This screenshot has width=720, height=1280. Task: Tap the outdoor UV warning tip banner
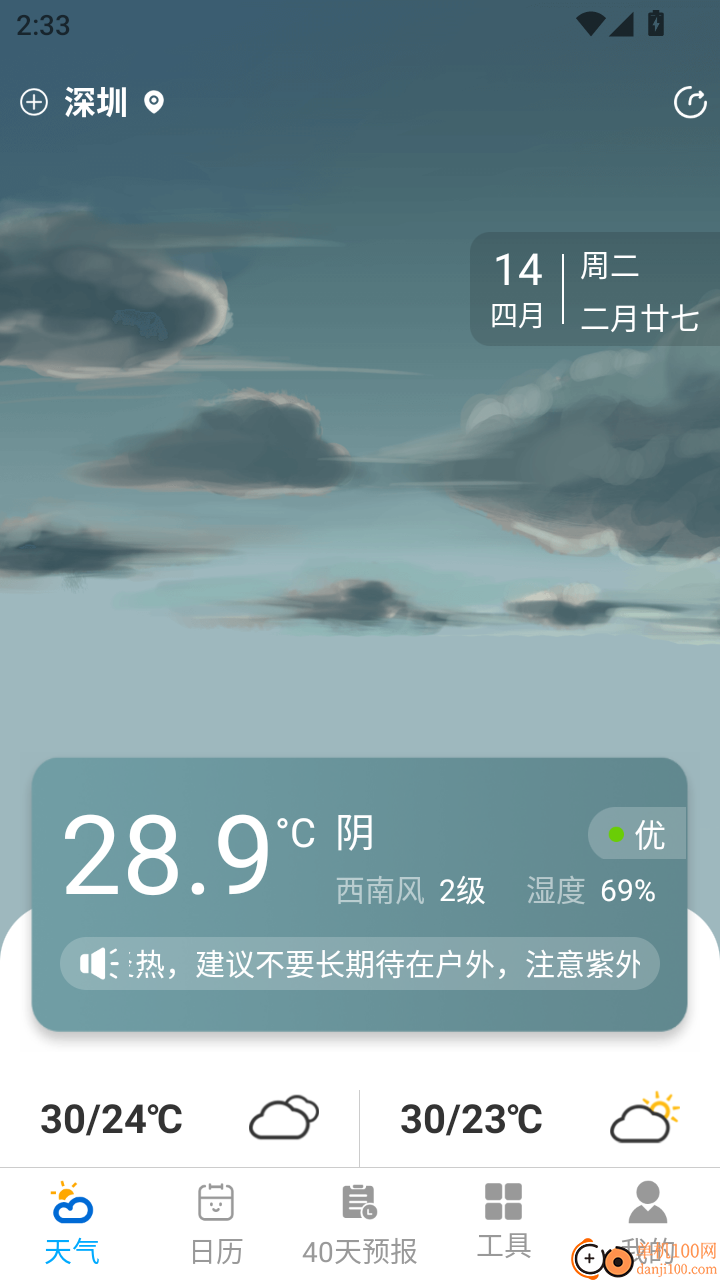click(360, 962)
